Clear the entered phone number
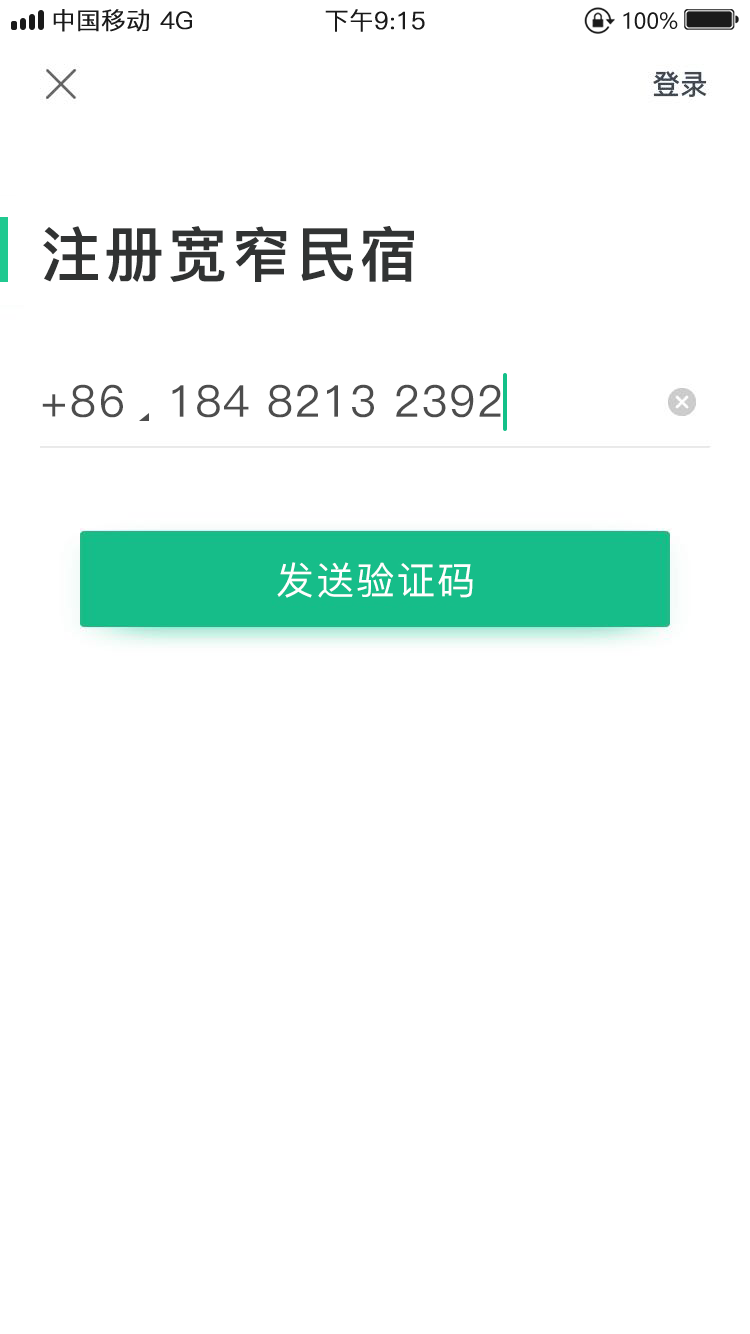 tap(682, 402)
